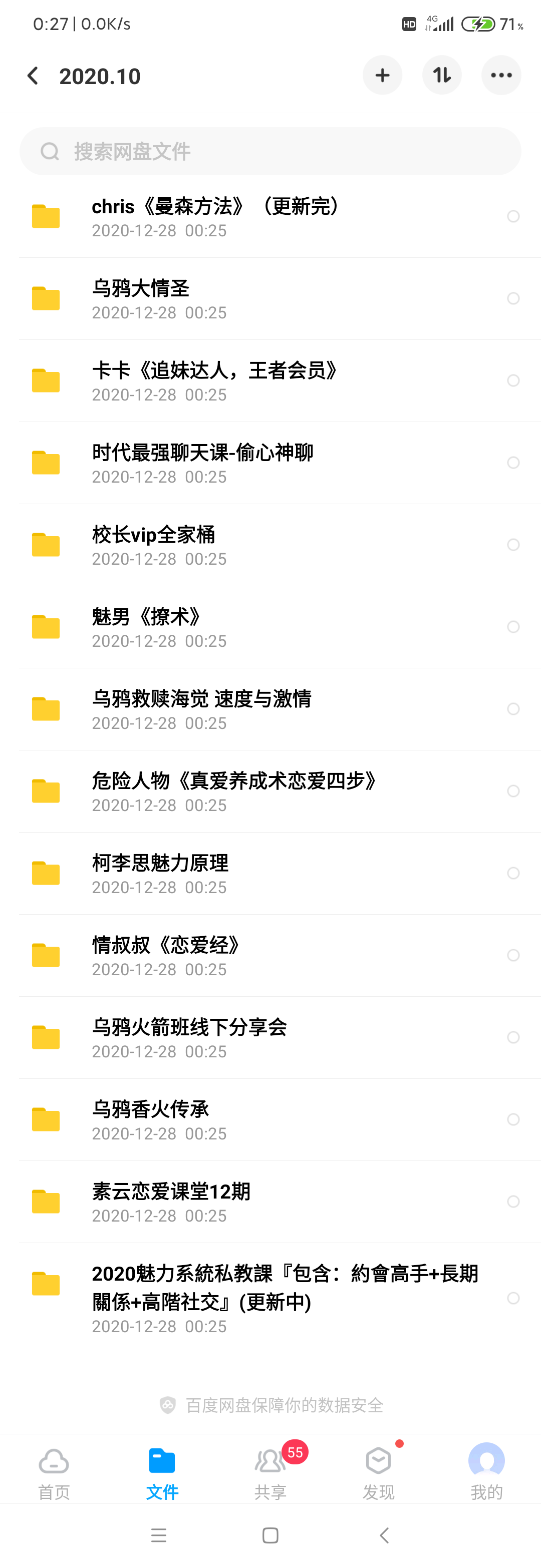Click the sort order icon
Viewport: 541px width, 1568px height.
(442, 75)
